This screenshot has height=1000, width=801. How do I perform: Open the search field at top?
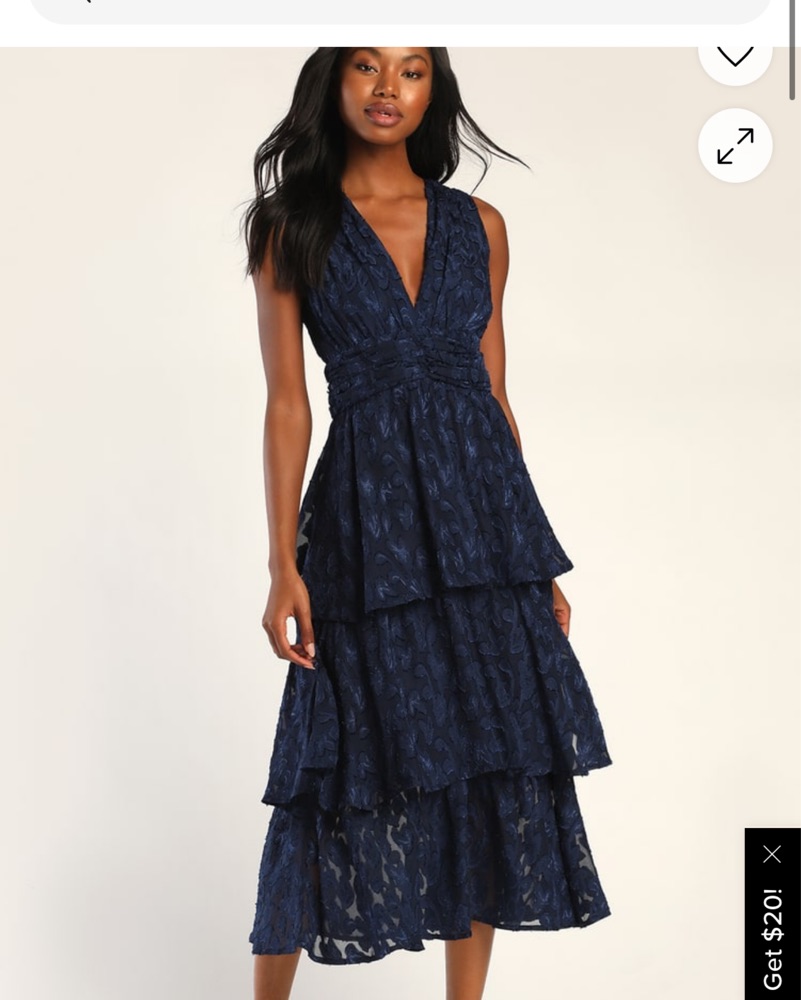pos(400,9)
